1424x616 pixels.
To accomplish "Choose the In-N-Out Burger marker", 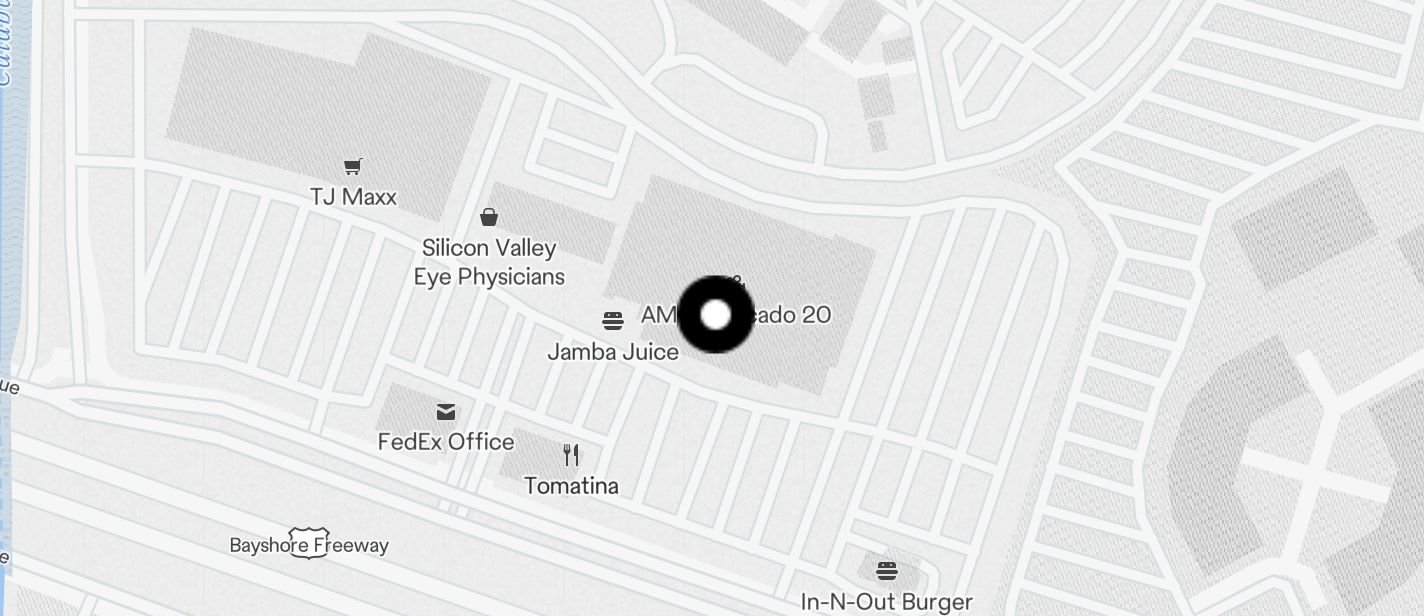I will pyautogui.click(x=887, y=572).
